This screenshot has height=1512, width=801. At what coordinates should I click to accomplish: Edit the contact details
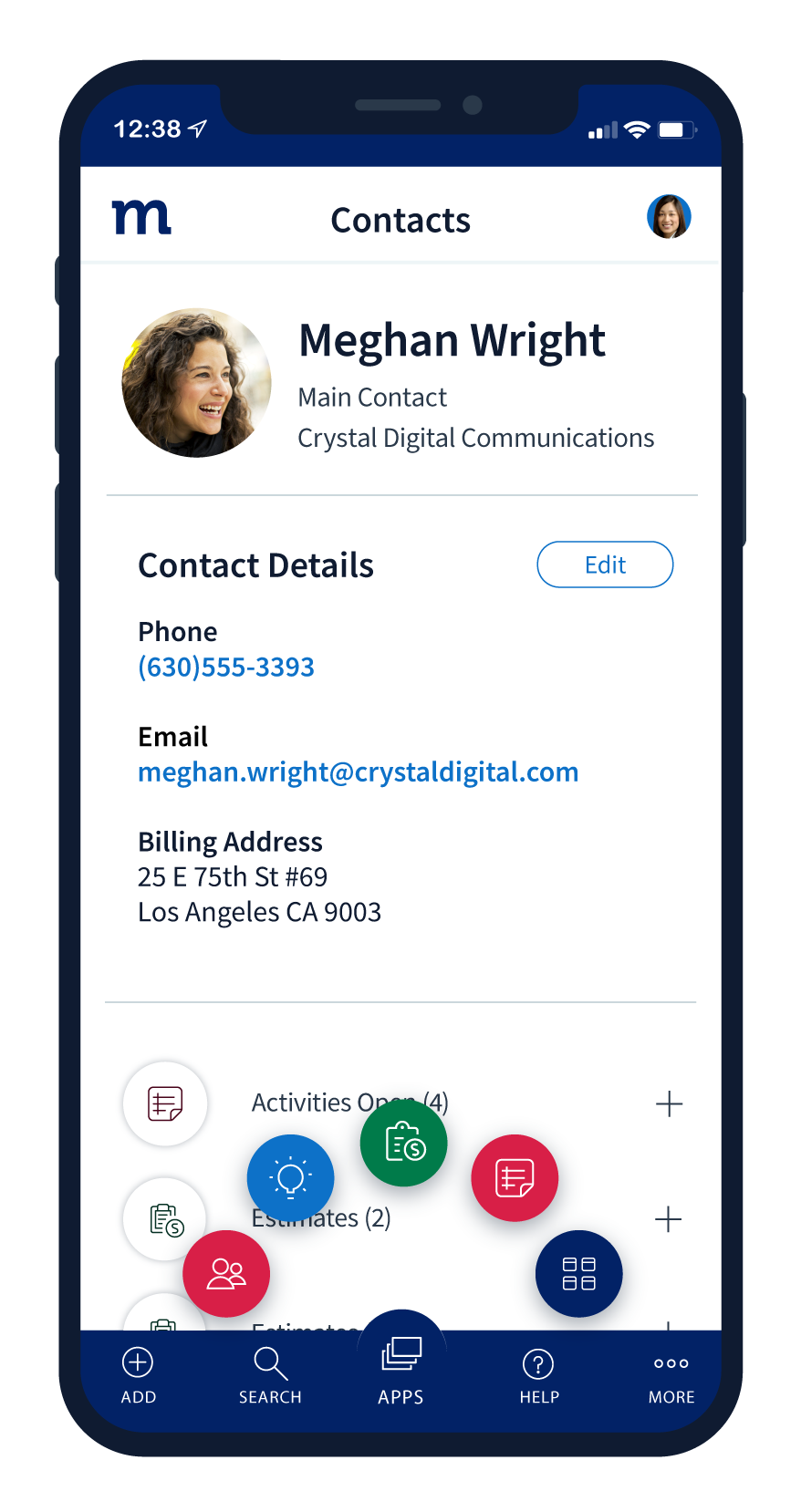click(x=605, y=565)
